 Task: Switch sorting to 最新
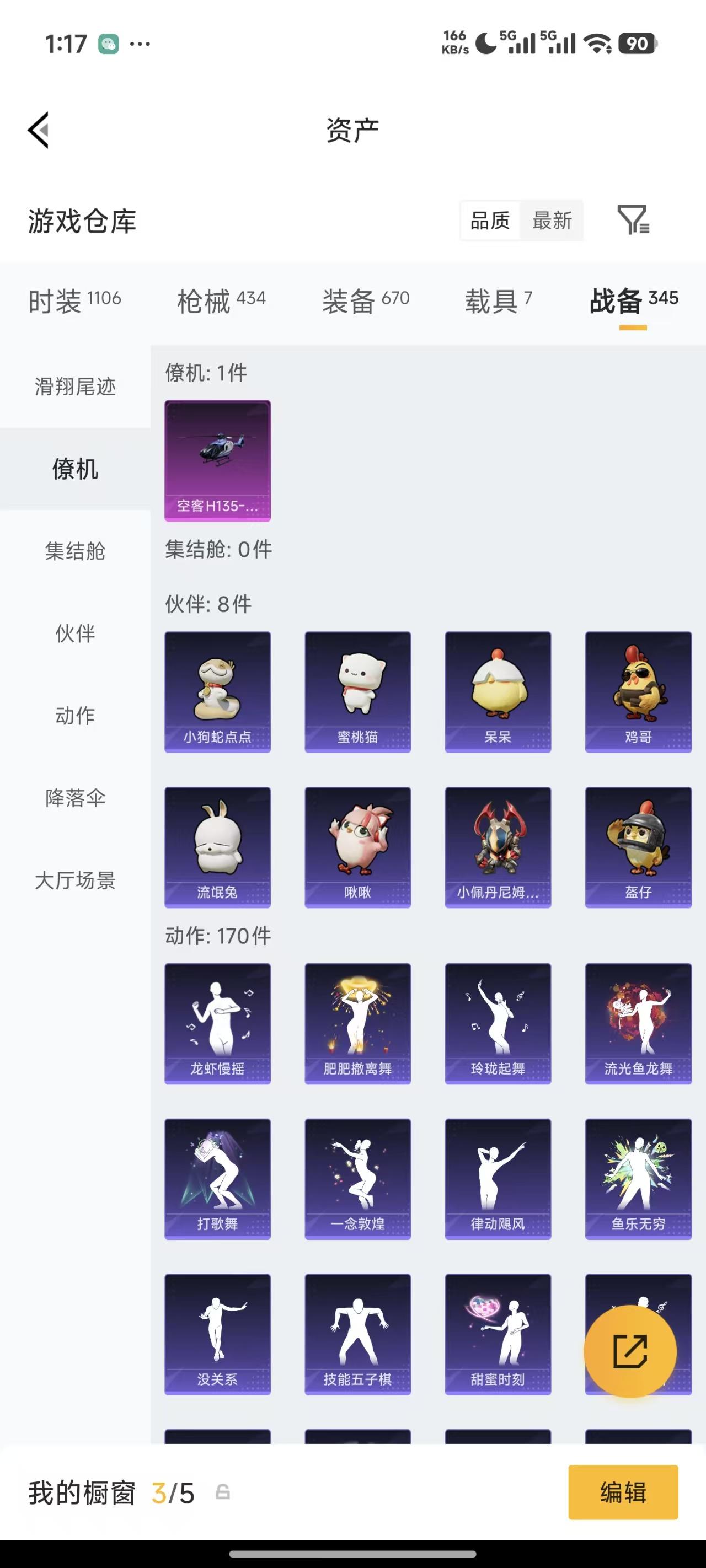coord(551,221)
